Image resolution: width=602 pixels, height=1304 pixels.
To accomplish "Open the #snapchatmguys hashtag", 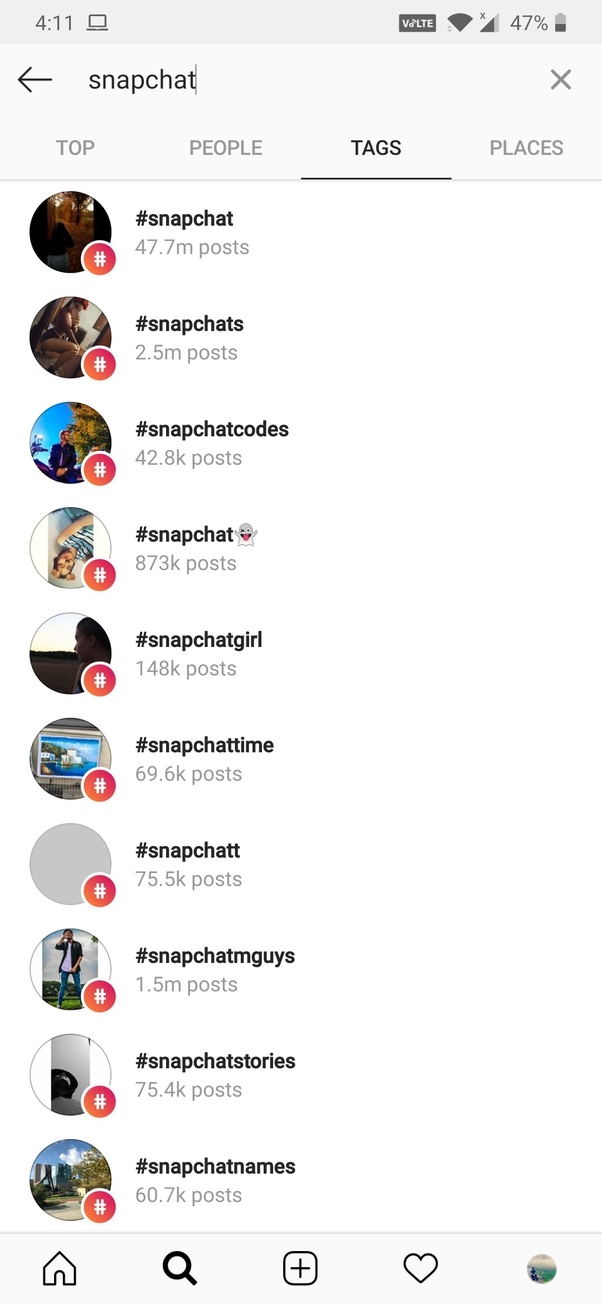I will tap(215, 969).
